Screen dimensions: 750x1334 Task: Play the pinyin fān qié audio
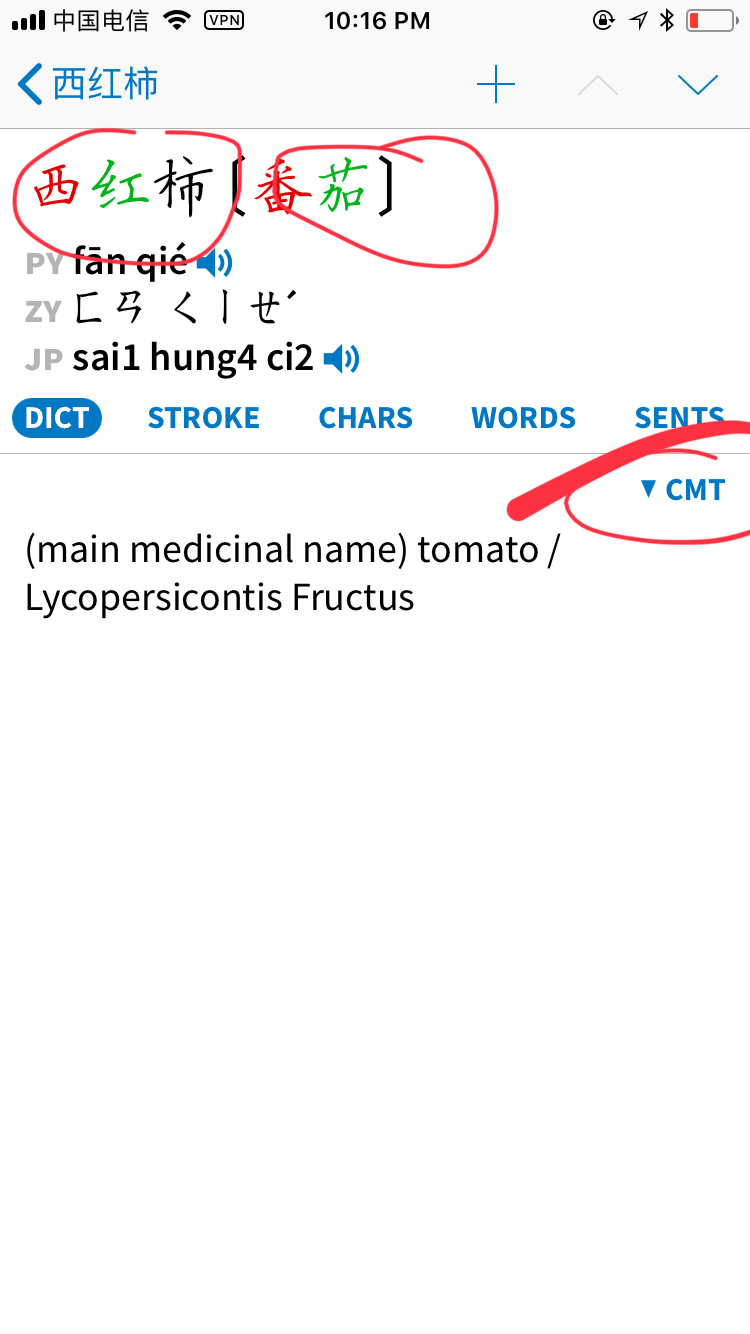tap(215, 263)
